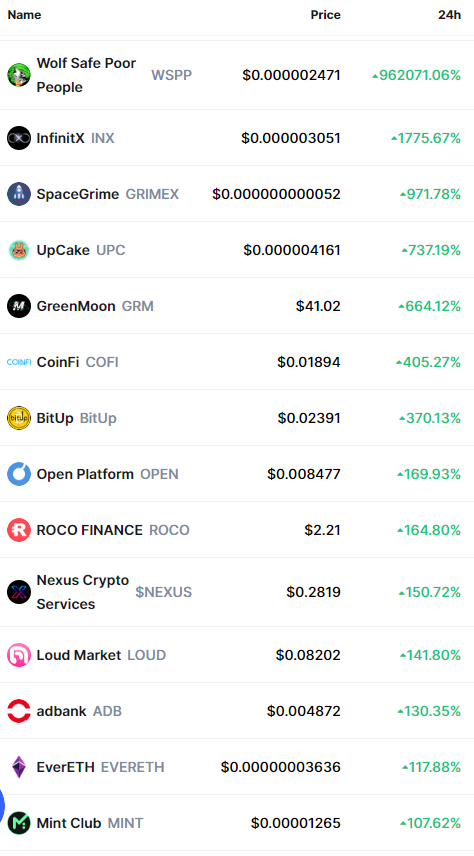Open Mint Club MINT coin
Screen dimensions: 474x856
(x=237, y=823)
